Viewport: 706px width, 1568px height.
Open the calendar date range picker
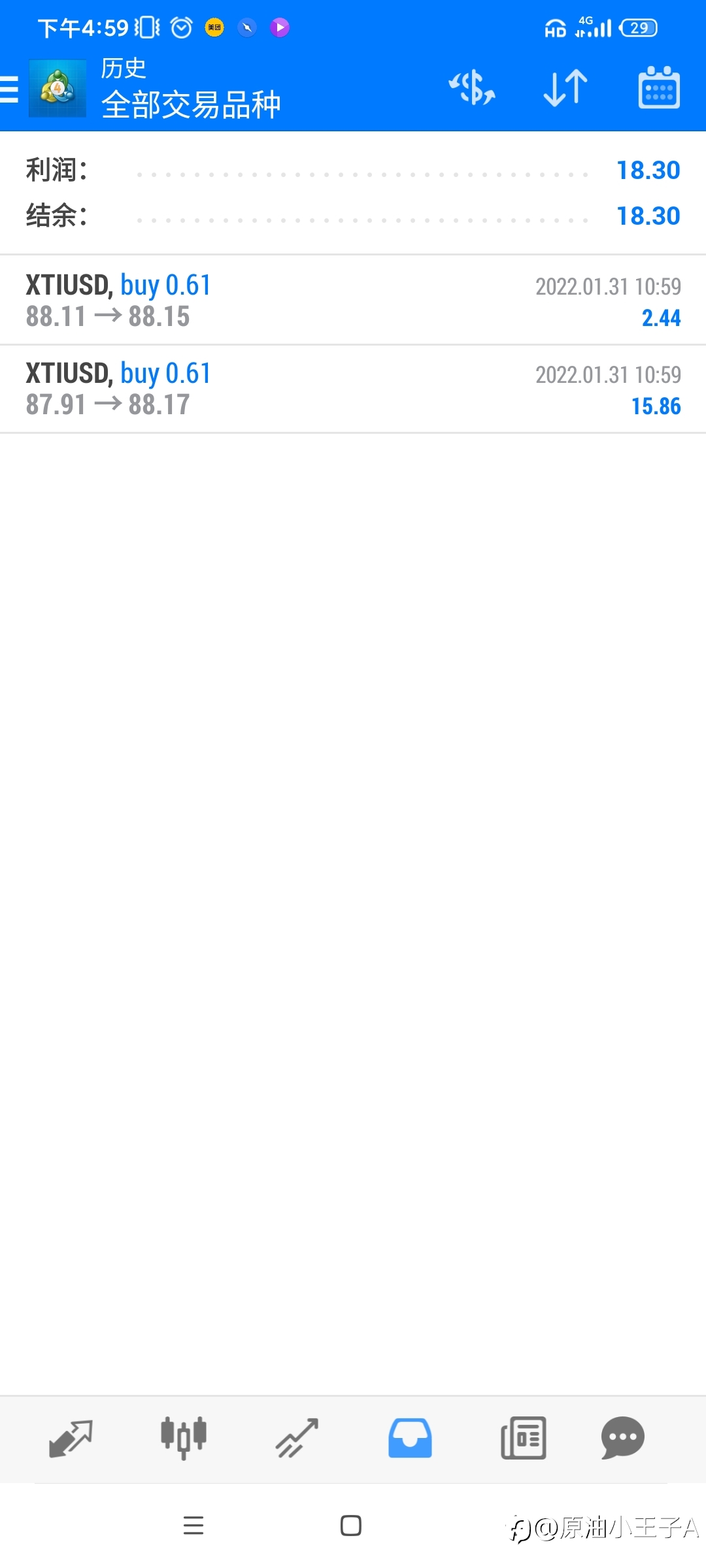click(x=659, y=88)
